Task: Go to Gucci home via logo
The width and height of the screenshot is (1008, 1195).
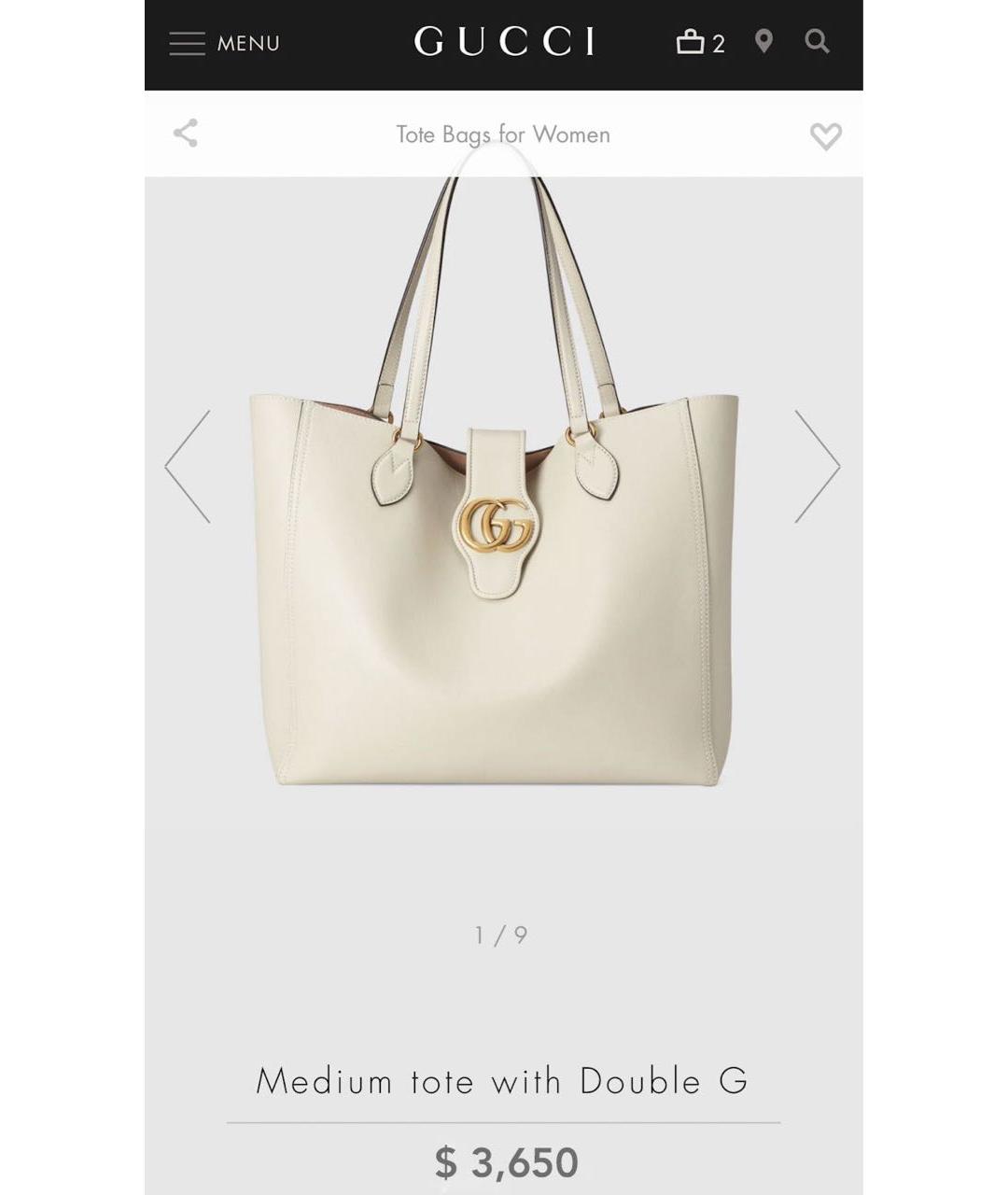Action: point(504,42)
